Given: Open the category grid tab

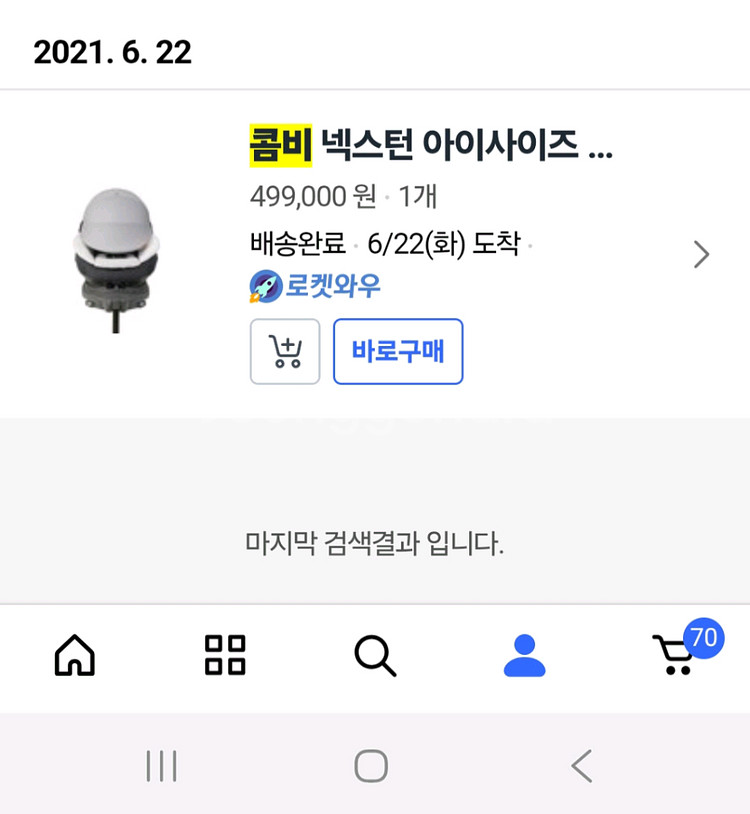Looking at the screenshot, I should (x=225, y=656).
